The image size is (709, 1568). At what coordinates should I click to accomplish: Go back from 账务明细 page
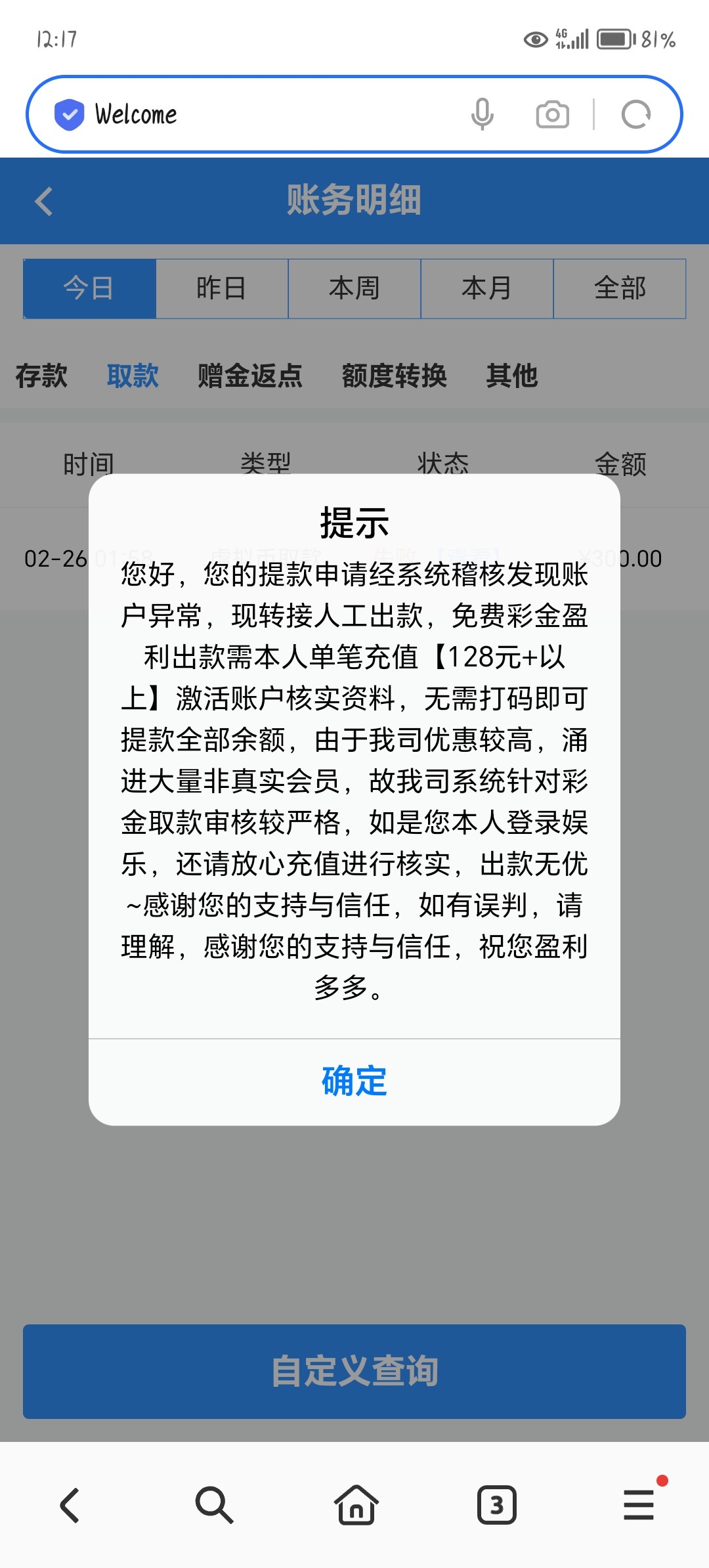43,201
